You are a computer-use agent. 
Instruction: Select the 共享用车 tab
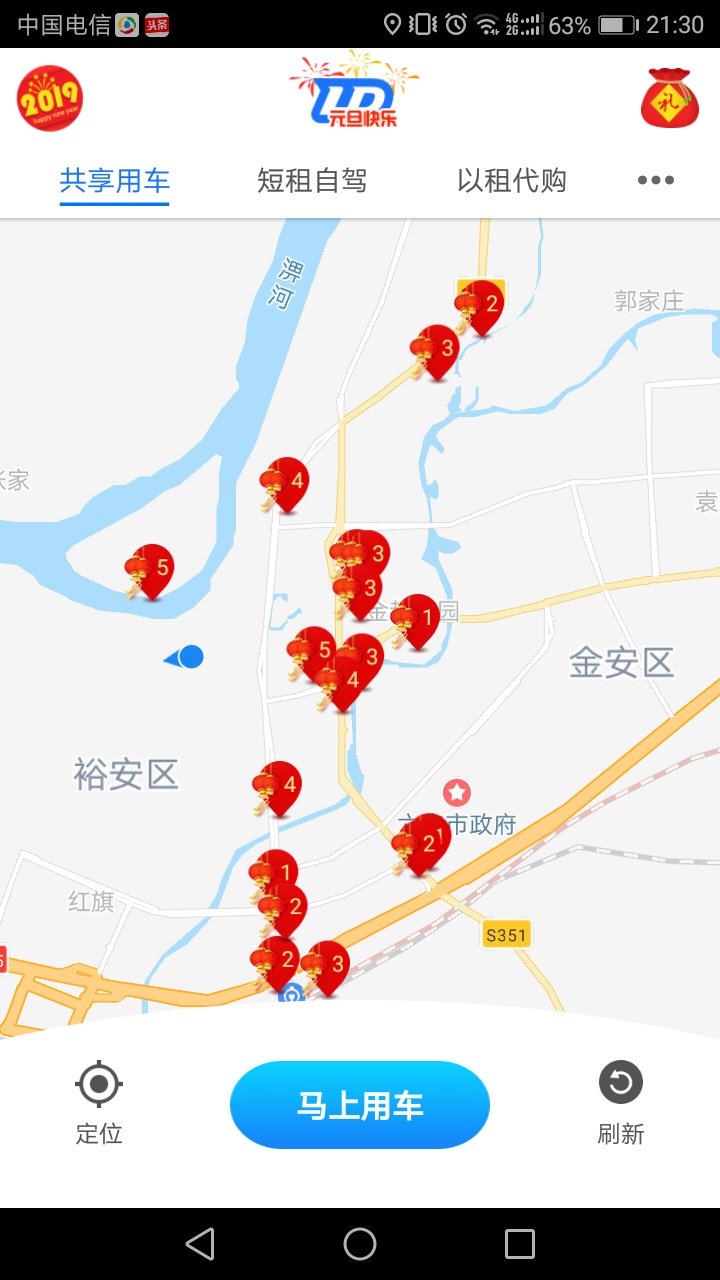114,181
